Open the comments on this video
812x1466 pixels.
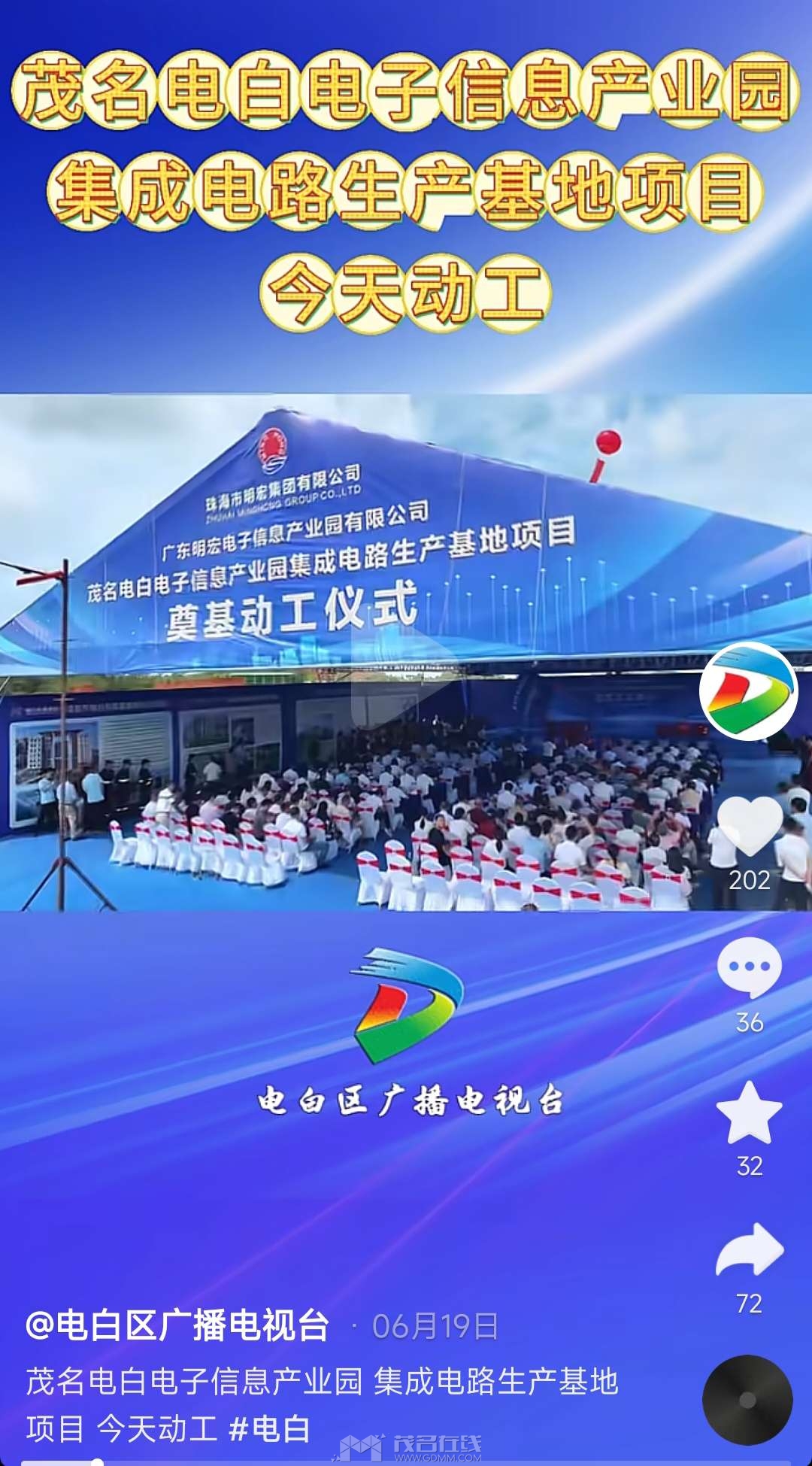tap(749, 969)
